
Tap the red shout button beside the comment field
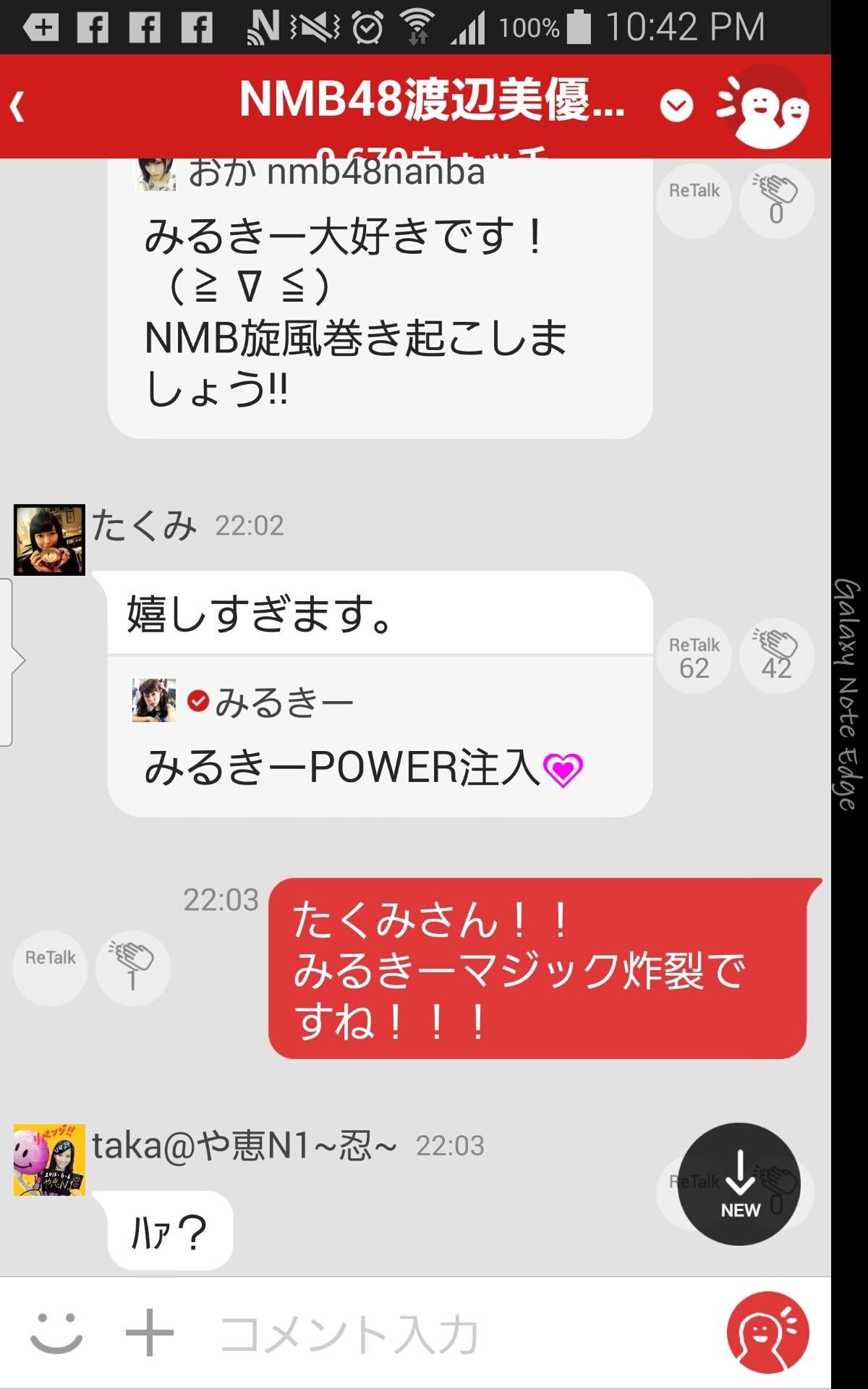coord(767,1332)
